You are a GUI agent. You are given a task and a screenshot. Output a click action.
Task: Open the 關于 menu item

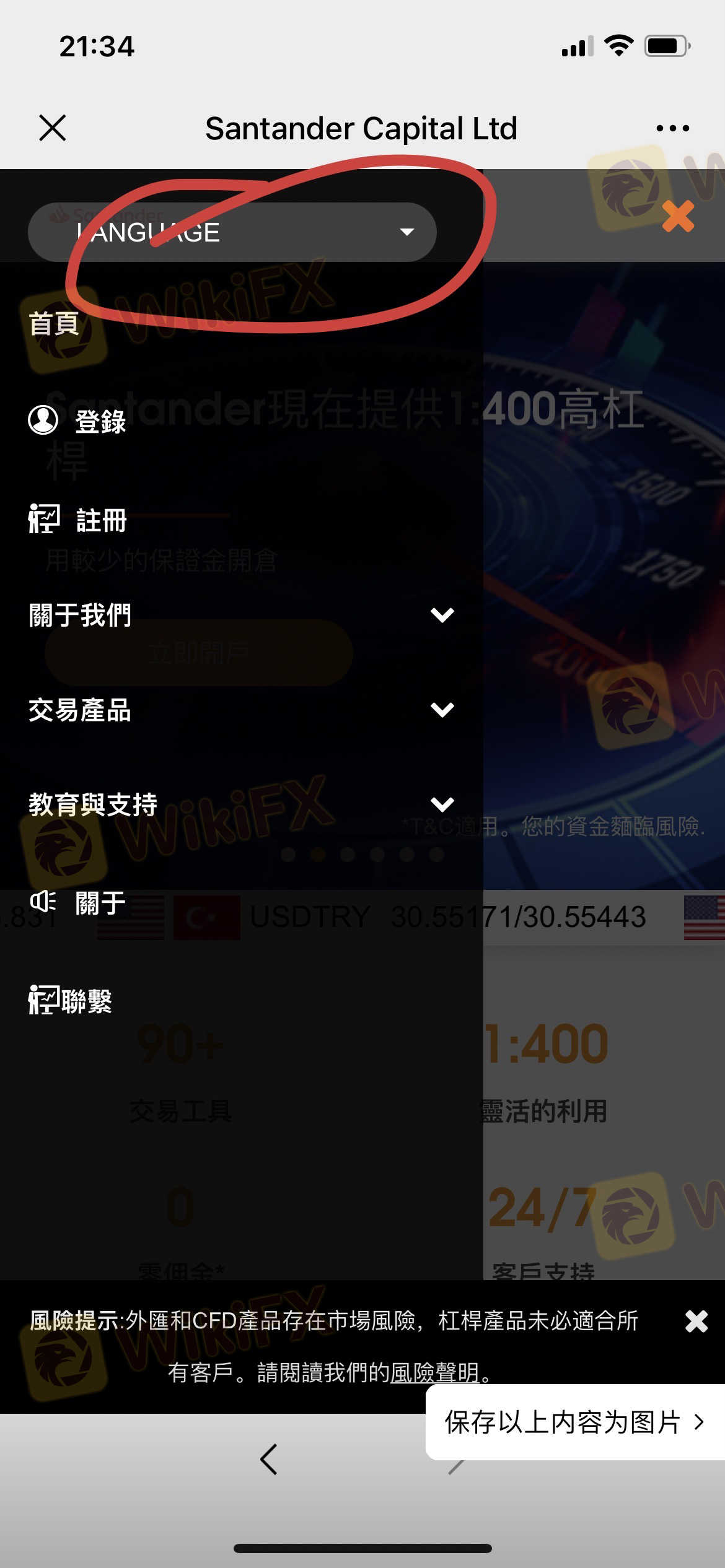point(99,903)
